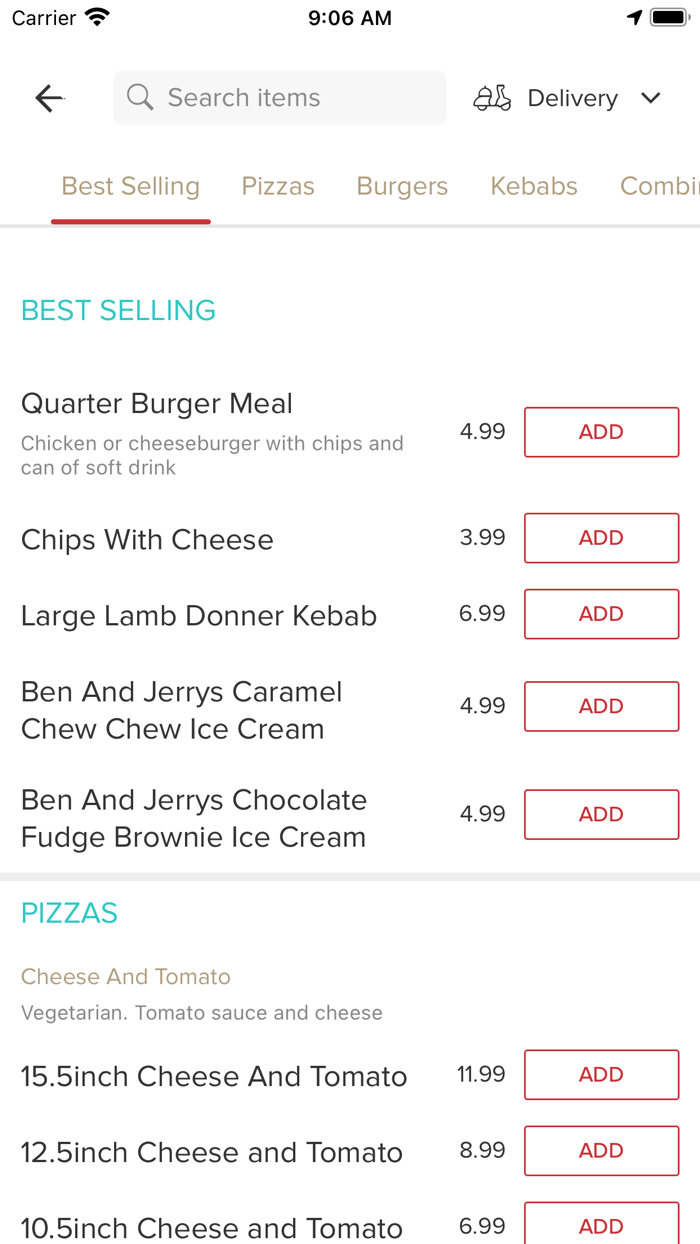The image size is (700, 1244).
Task: Select the Best Selling tab
Action: point(131,186)
